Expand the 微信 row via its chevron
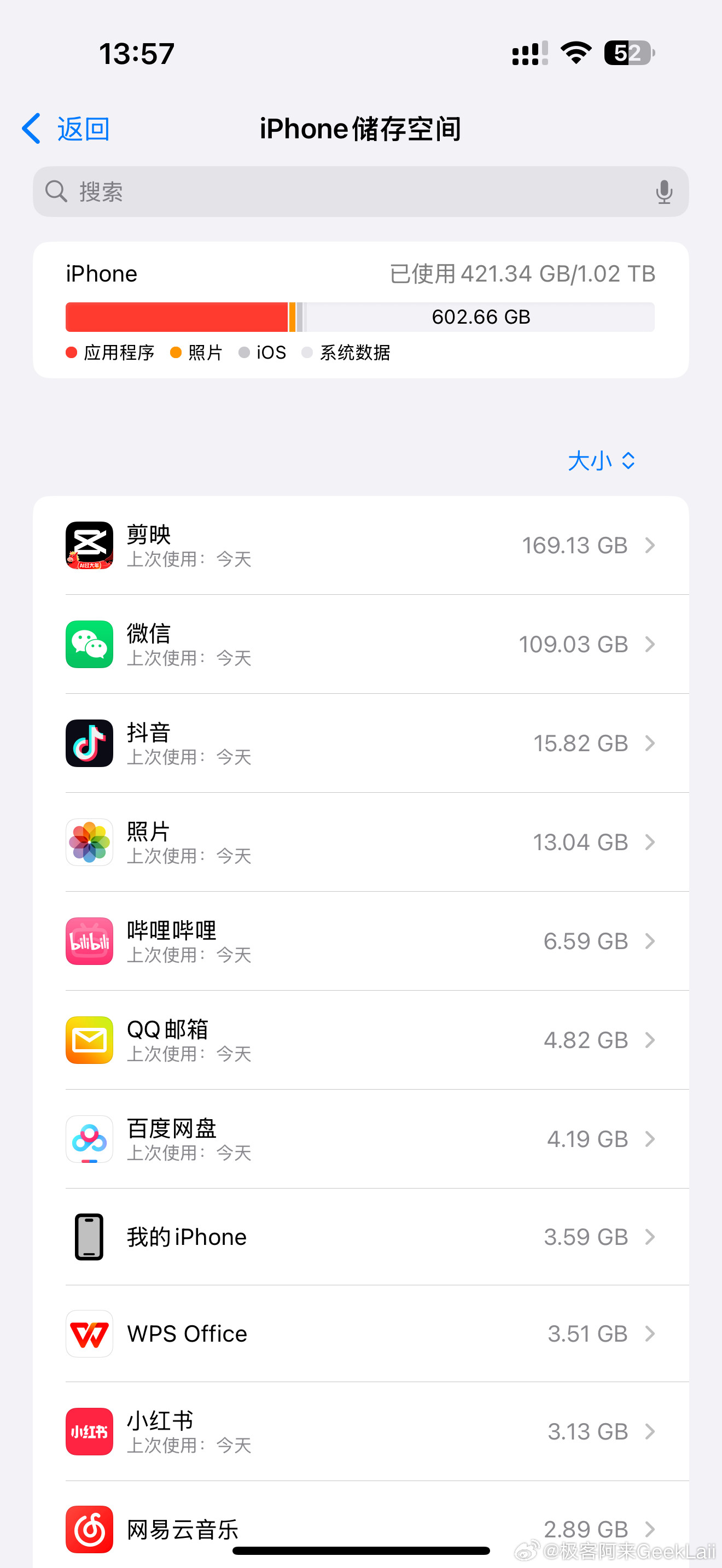The width and height of the screenshot is (722, 1568). pyautogui.click(x=650, y=644)
